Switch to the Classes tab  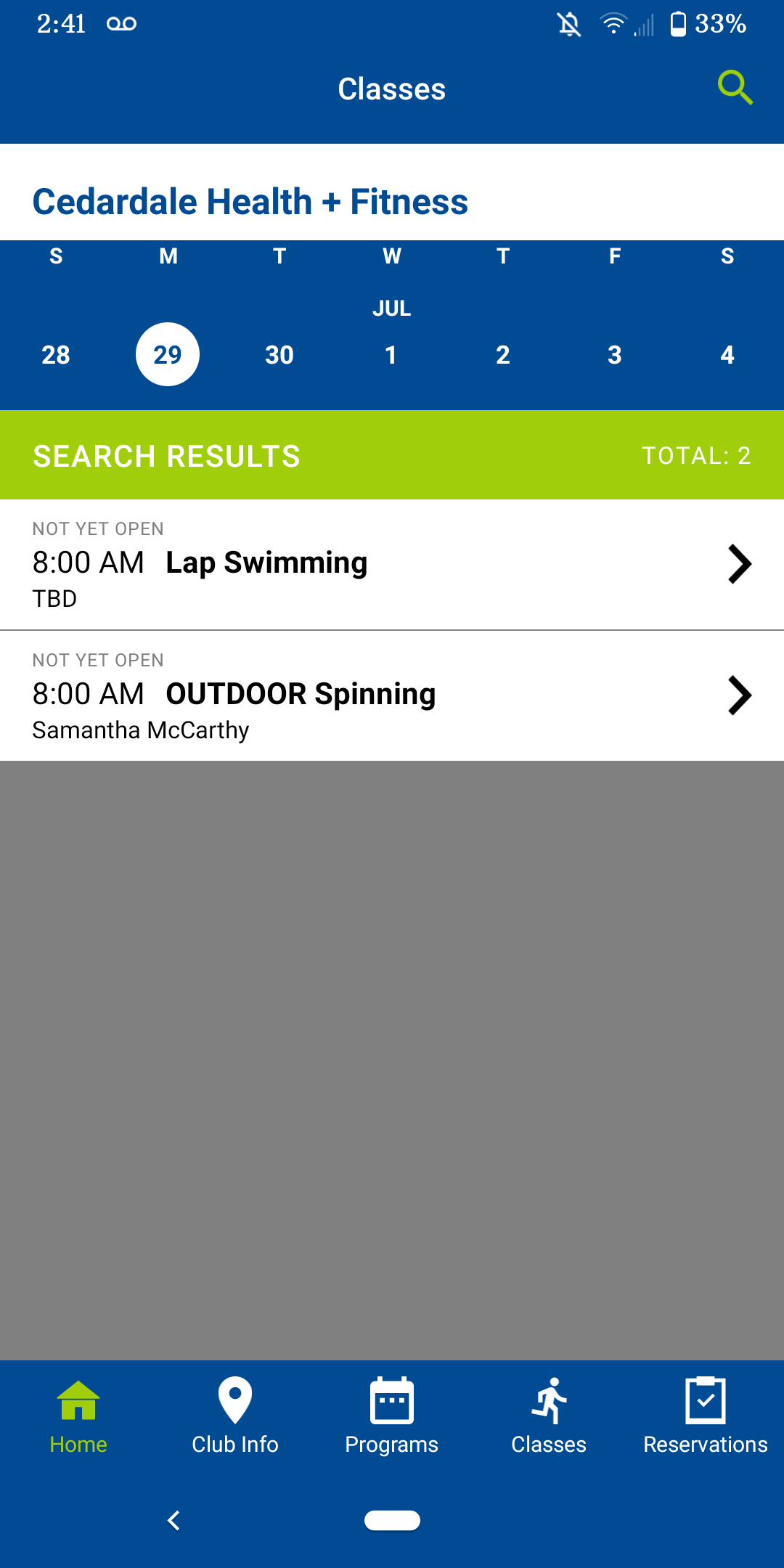click(x=549, y=1416)
